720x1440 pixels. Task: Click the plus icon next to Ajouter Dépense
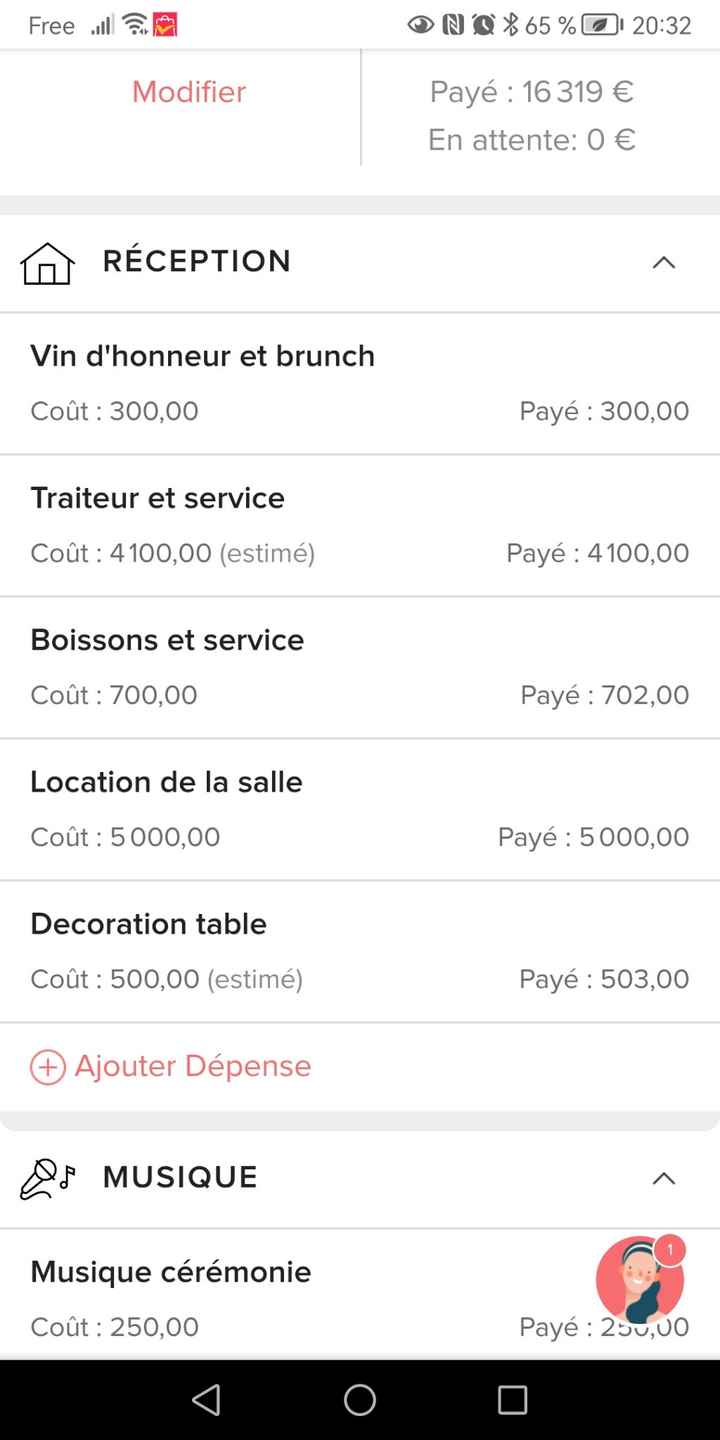[47, 1067]
